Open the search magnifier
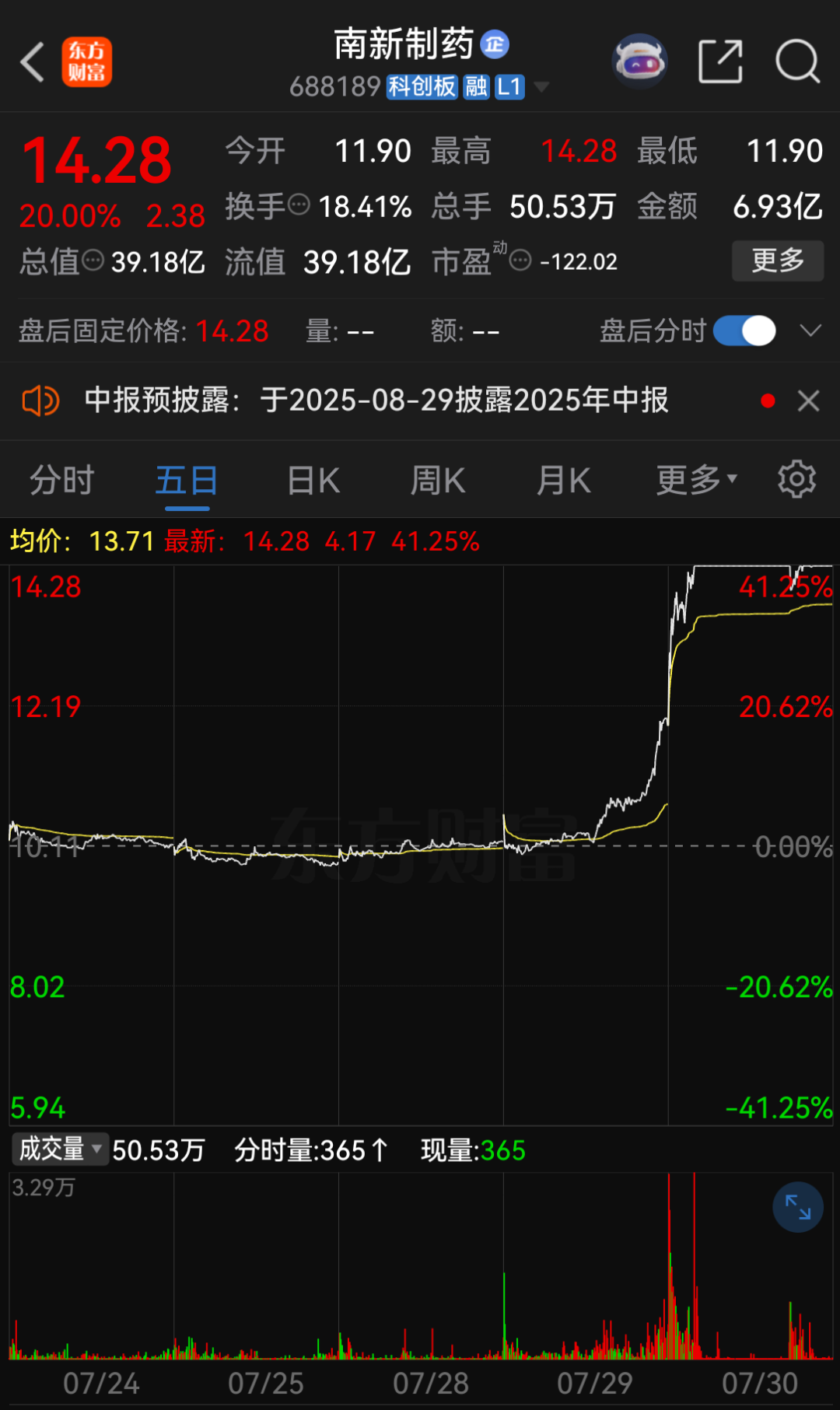The height and width of the screenshot is (1410, 840). coord(798,61)
